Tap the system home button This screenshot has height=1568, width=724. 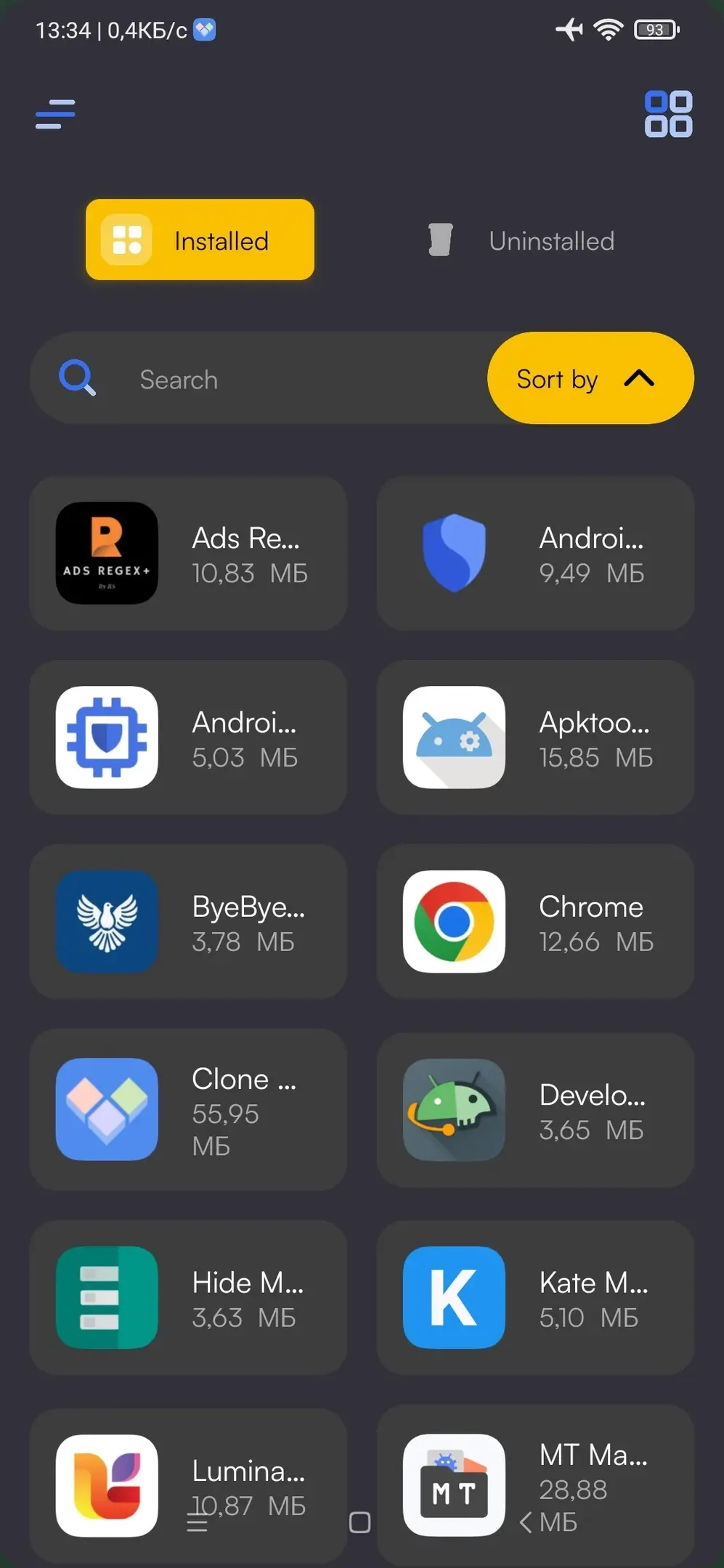[x=360, y=1522]
